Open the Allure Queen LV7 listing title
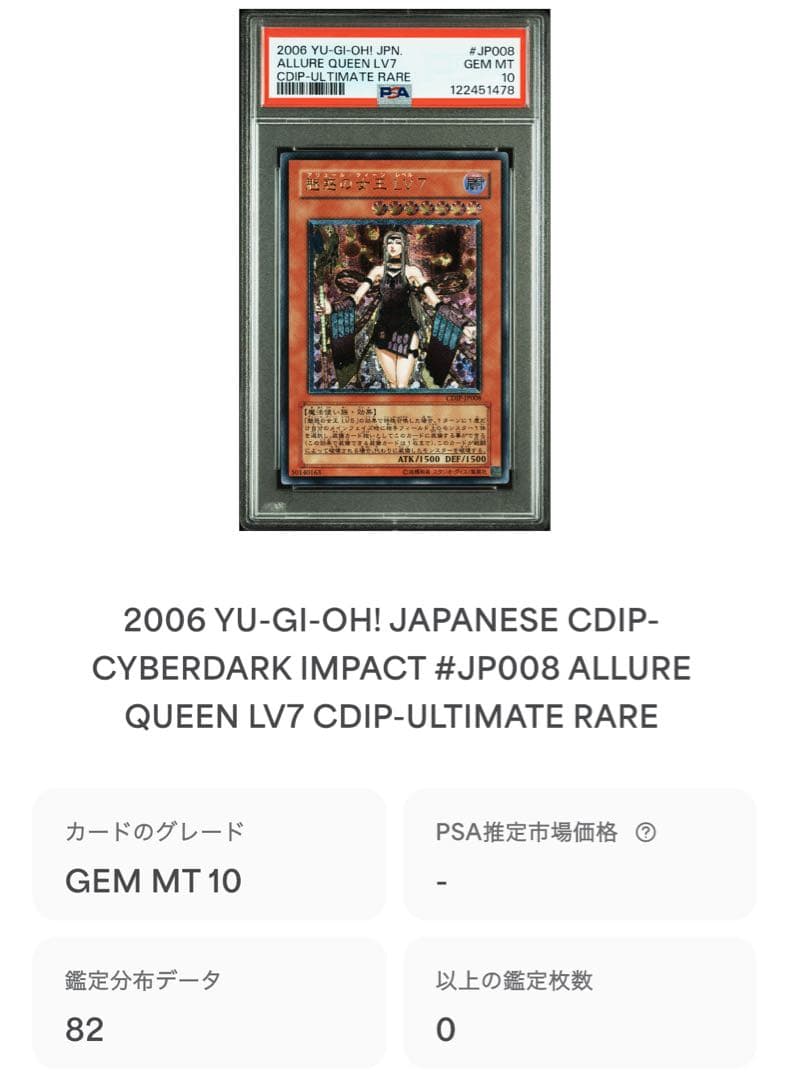 click(x=395, y=665)
